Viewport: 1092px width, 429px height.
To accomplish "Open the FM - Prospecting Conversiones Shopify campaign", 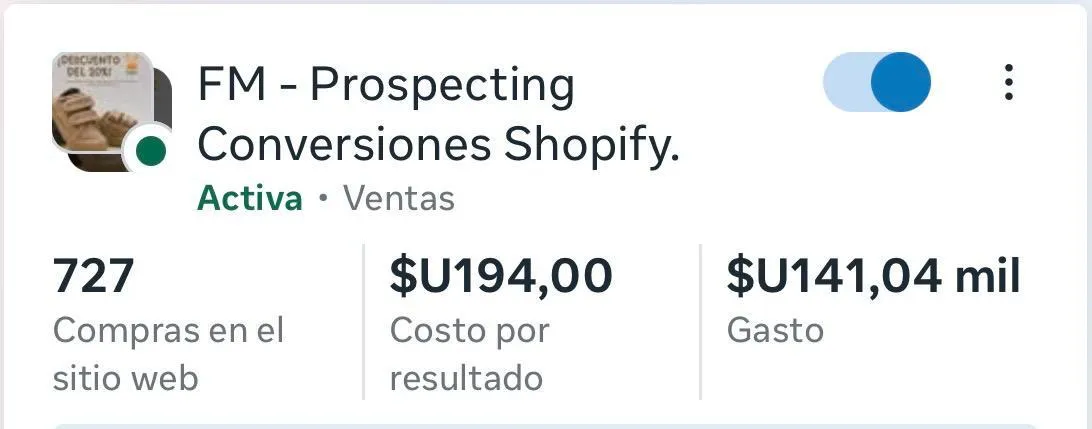I will 438,114.
